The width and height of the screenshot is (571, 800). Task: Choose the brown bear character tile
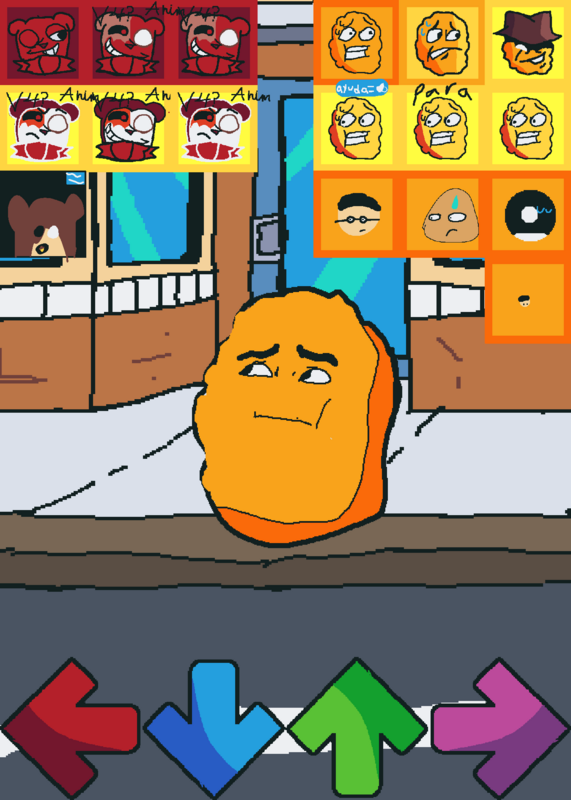[x=43, y=215]
